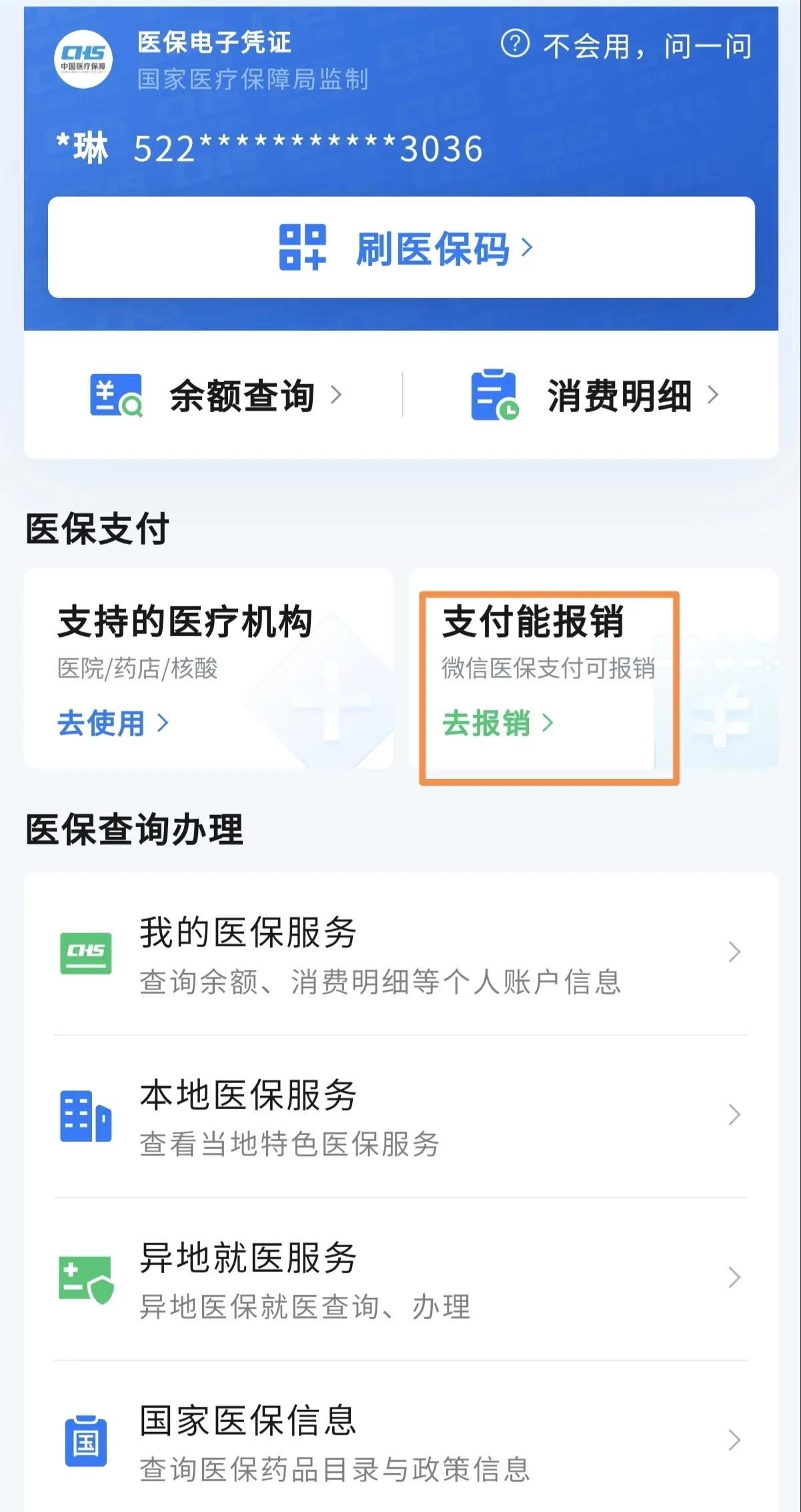The width and height of the screenshot is (801, 1512).
Task: Open the 支持的医疗机构 card
Action: click(208, 668)
